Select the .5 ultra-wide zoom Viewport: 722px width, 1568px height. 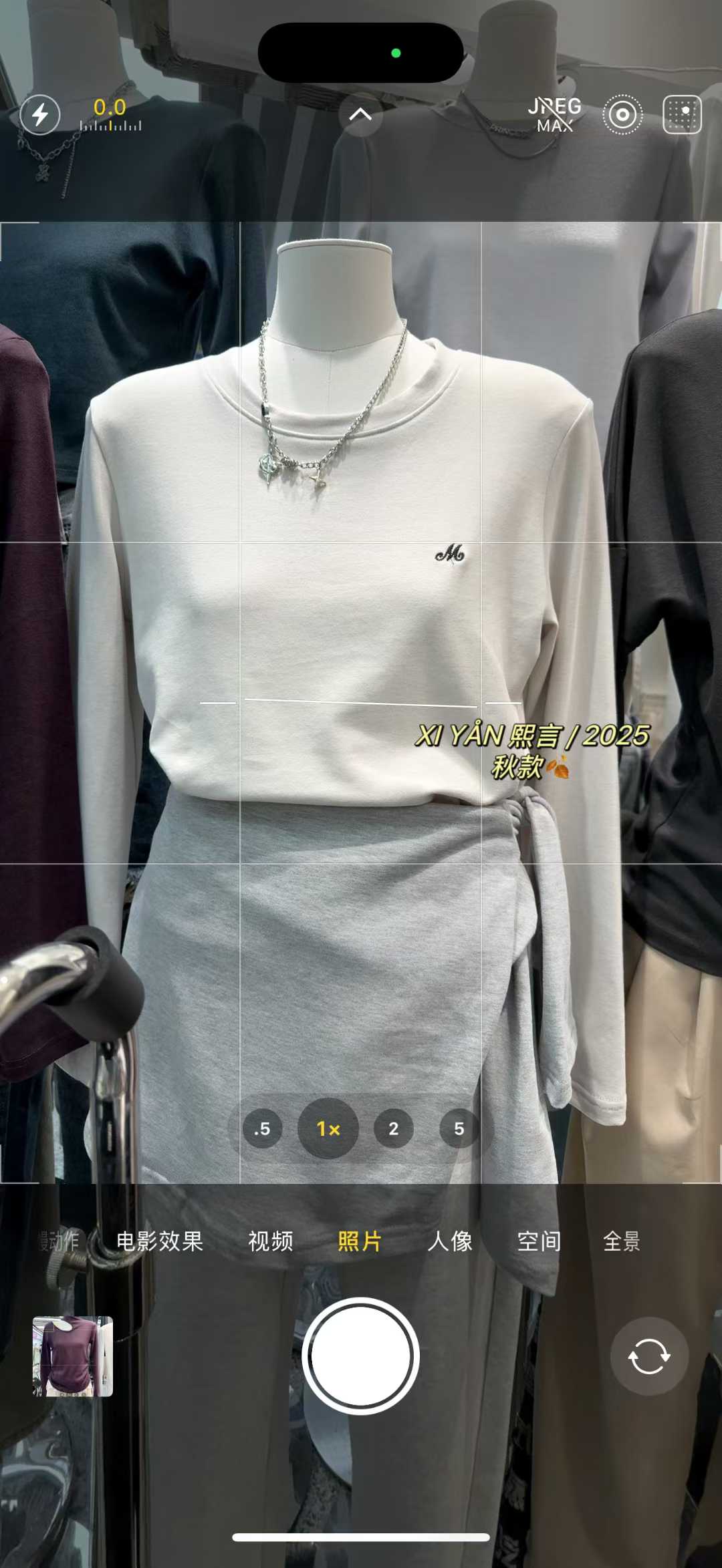click(262, 1128)
